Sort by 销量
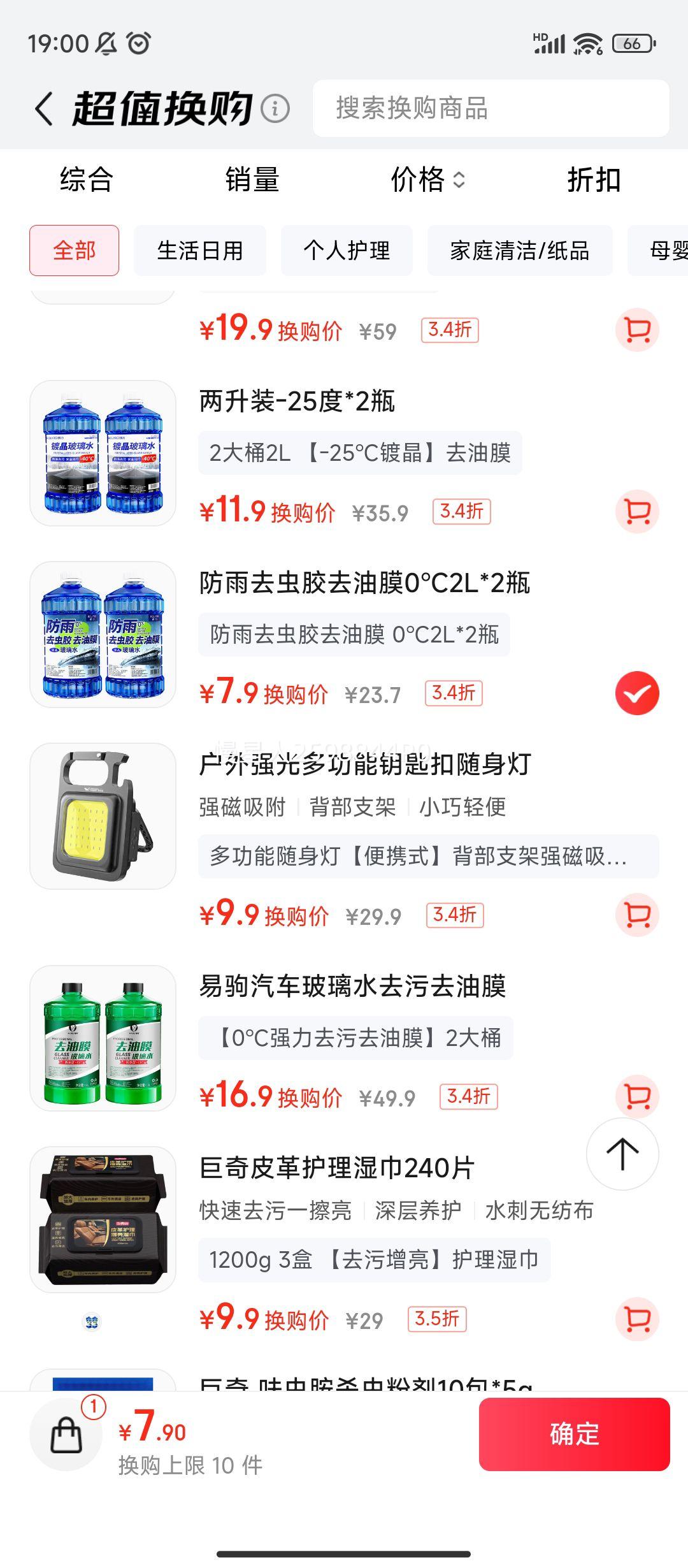Image resolution: width=688 pixels, height=1568 pixels. tap(252, 180)
